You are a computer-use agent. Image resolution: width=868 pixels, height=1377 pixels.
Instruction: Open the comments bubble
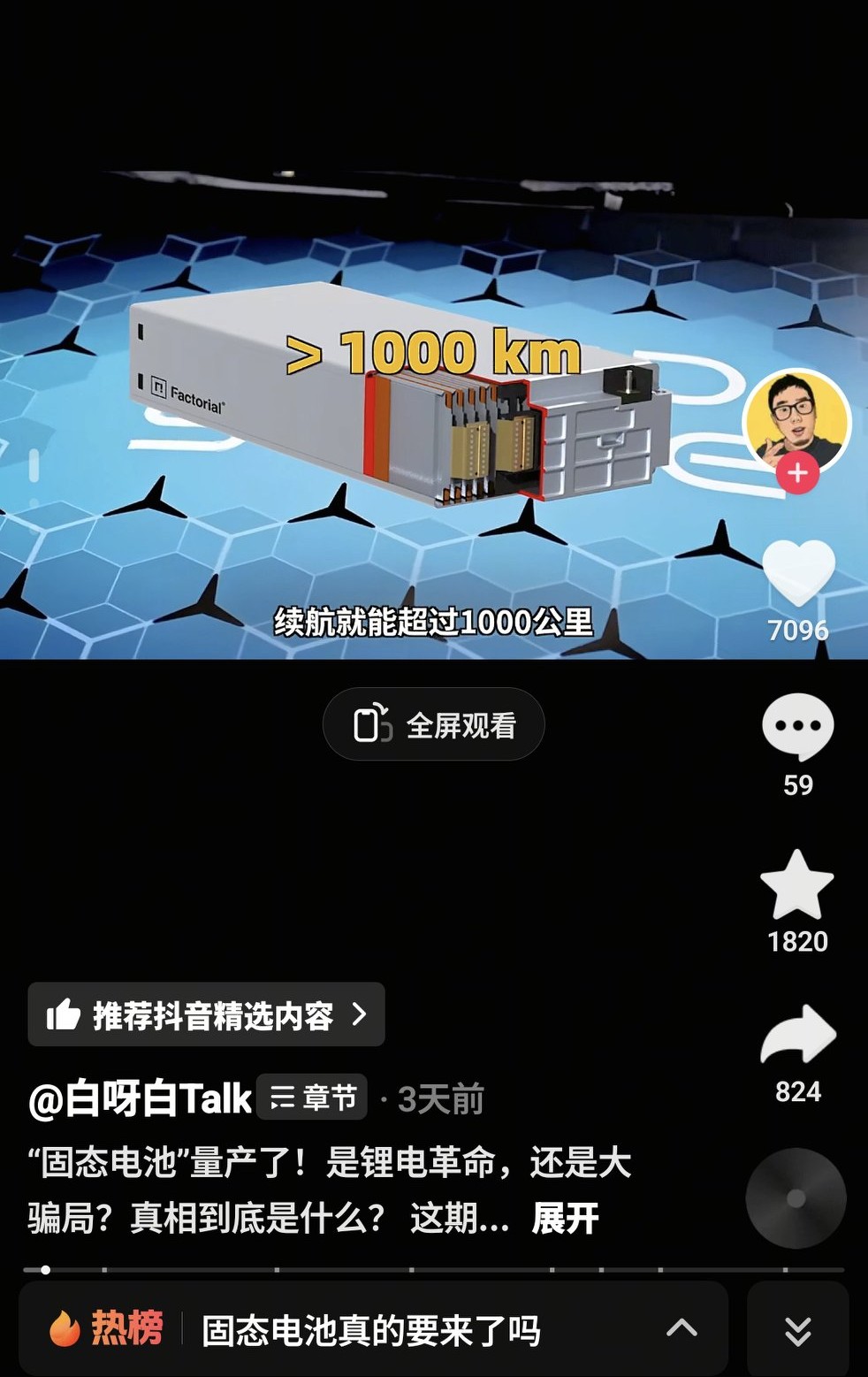798,727
